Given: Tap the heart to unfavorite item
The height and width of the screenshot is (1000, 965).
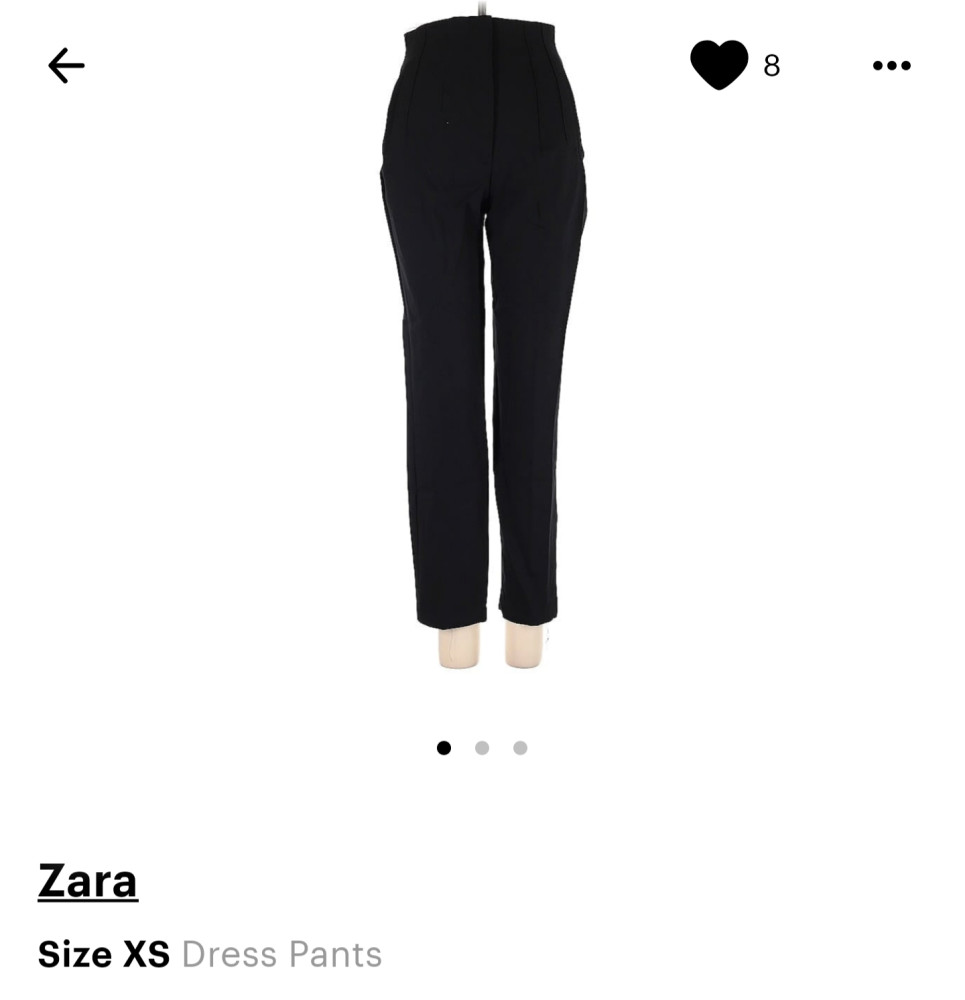Looking at the screenshot, I should [x=719, y=65].
